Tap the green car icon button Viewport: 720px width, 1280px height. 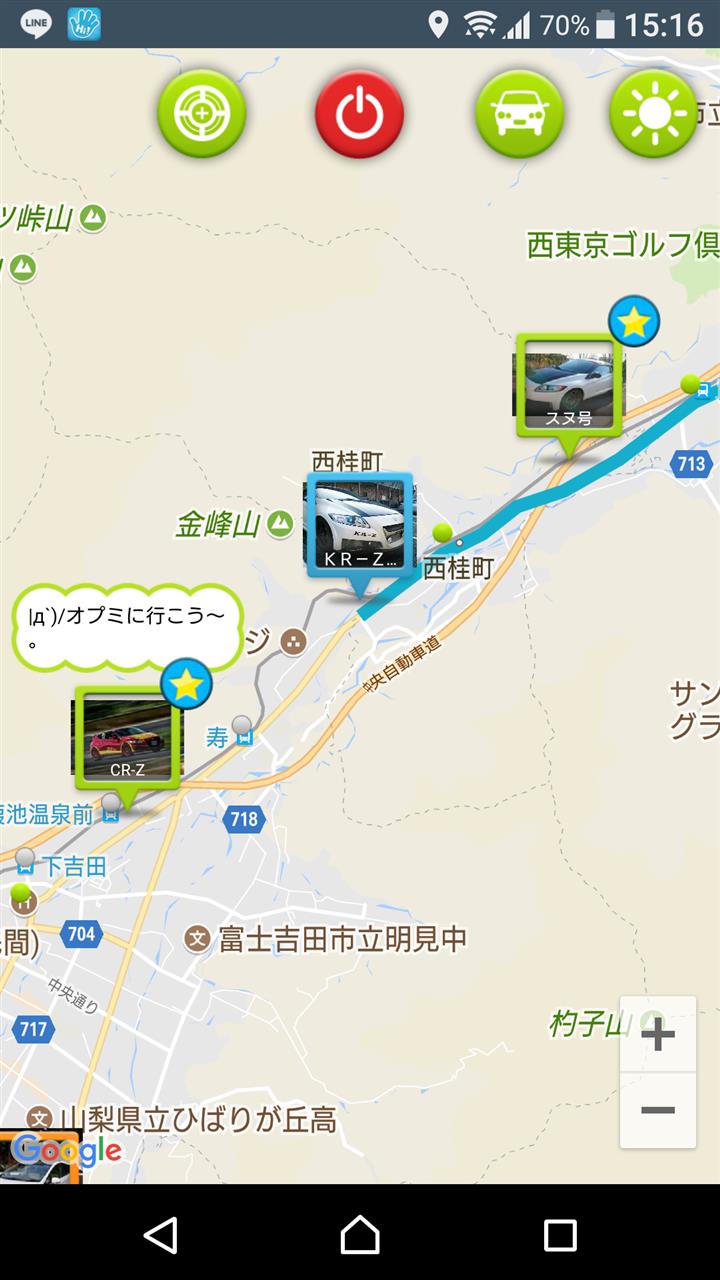point(519,114)
